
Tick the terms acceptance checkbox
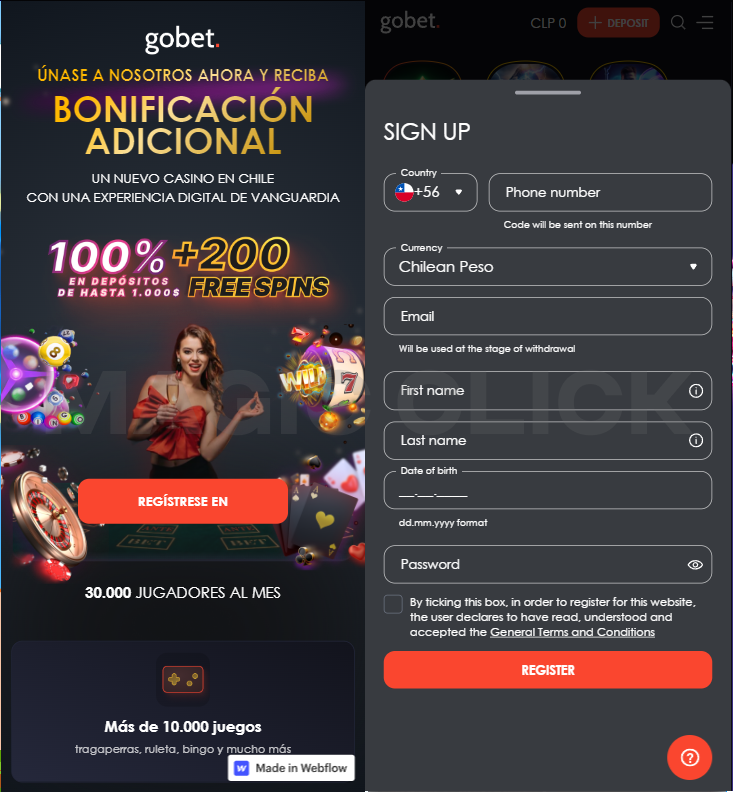pyautogui.click(x=393, y=604)
